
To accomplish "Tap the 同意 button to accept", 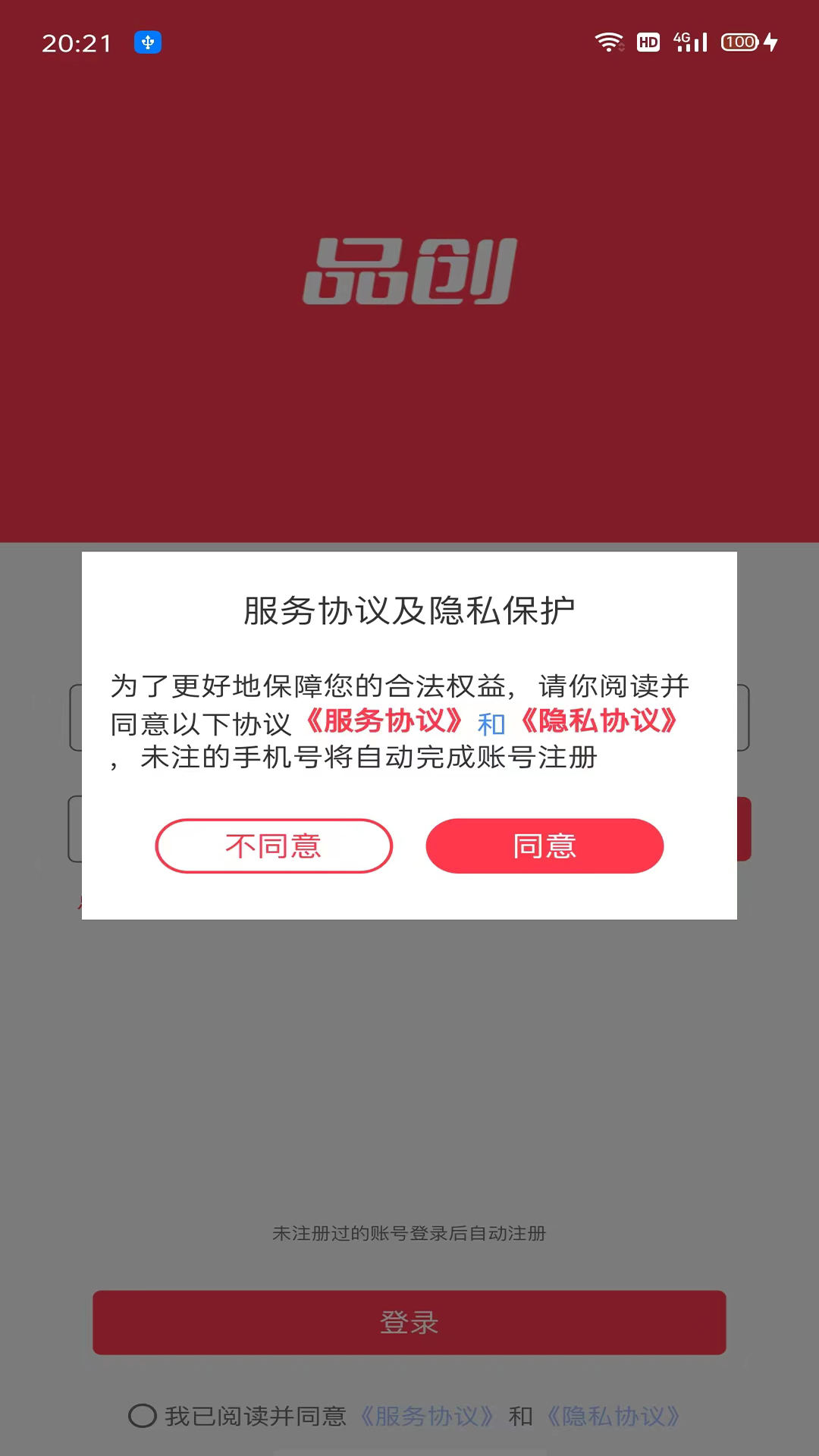I will pyautogui.click(x=544, y=846).
